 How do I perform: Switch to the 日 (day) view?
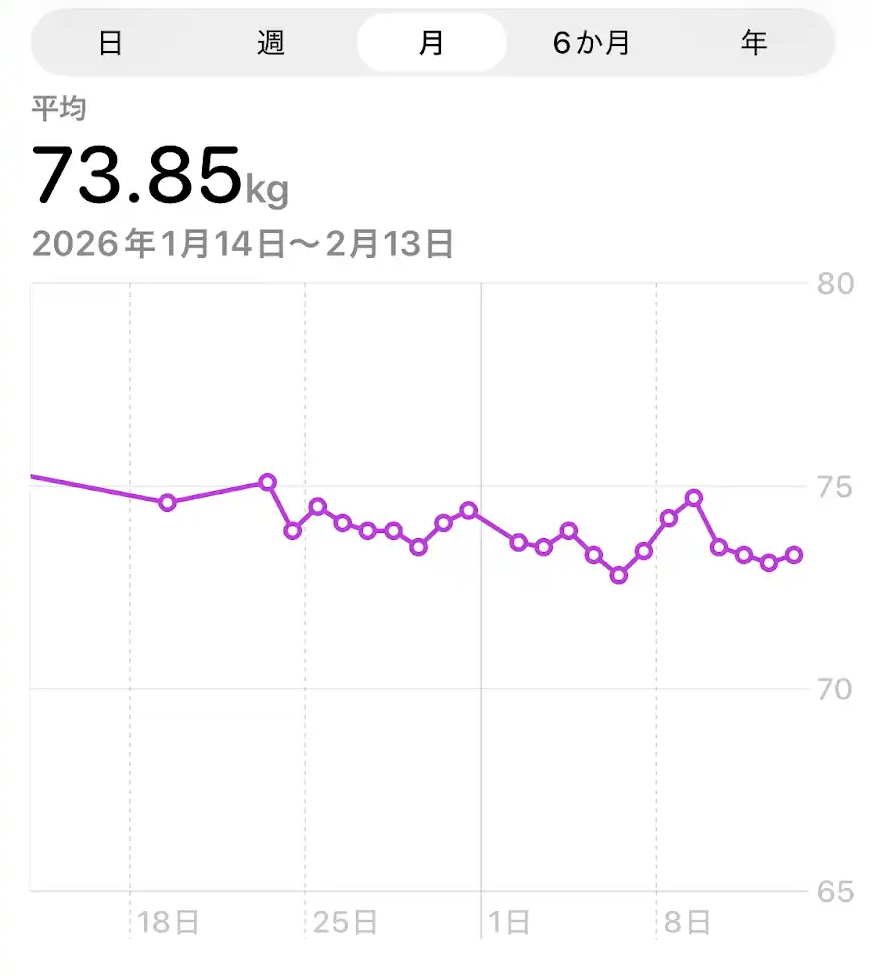point(111,43)
